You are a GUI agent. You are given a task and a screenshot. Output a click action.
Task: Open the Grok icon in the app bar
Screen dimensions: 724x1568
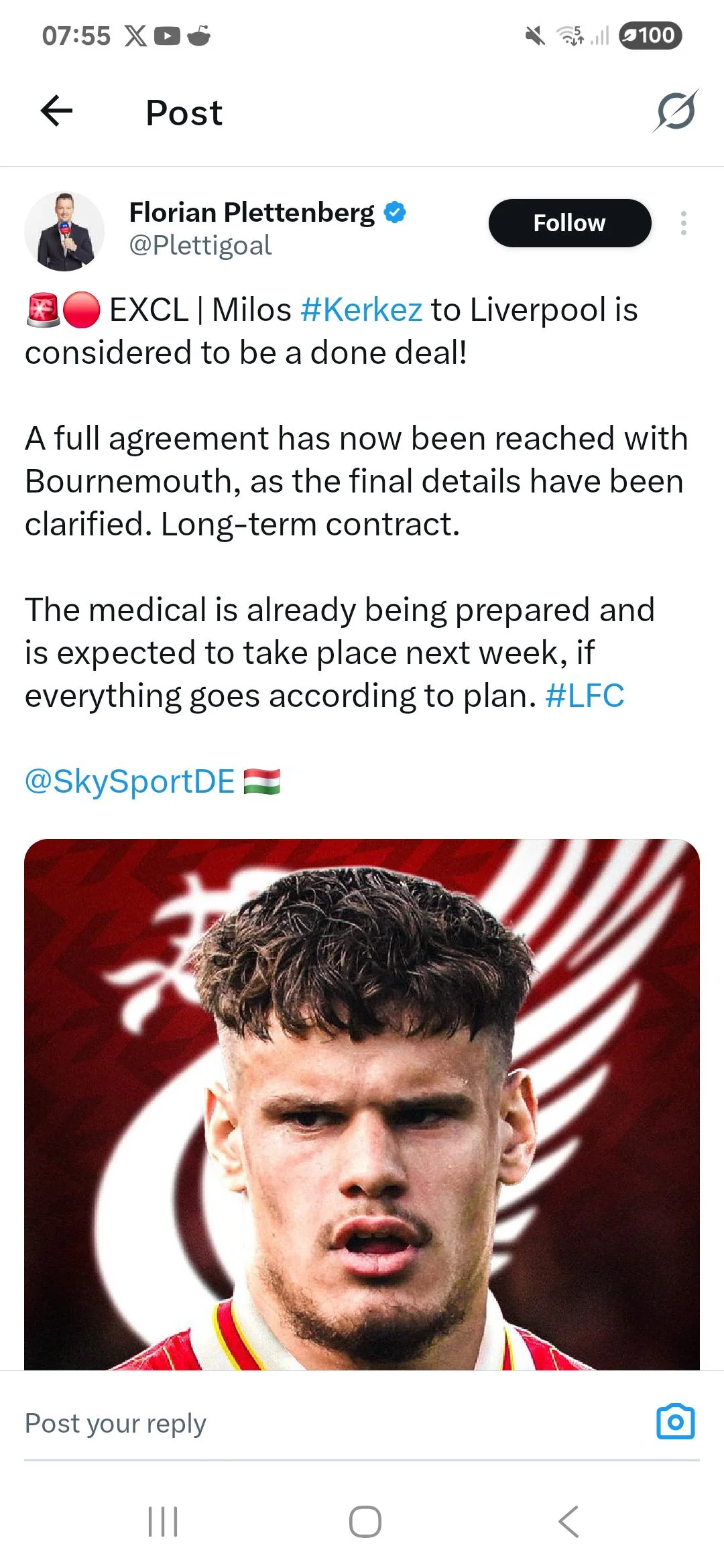point(676,111)
